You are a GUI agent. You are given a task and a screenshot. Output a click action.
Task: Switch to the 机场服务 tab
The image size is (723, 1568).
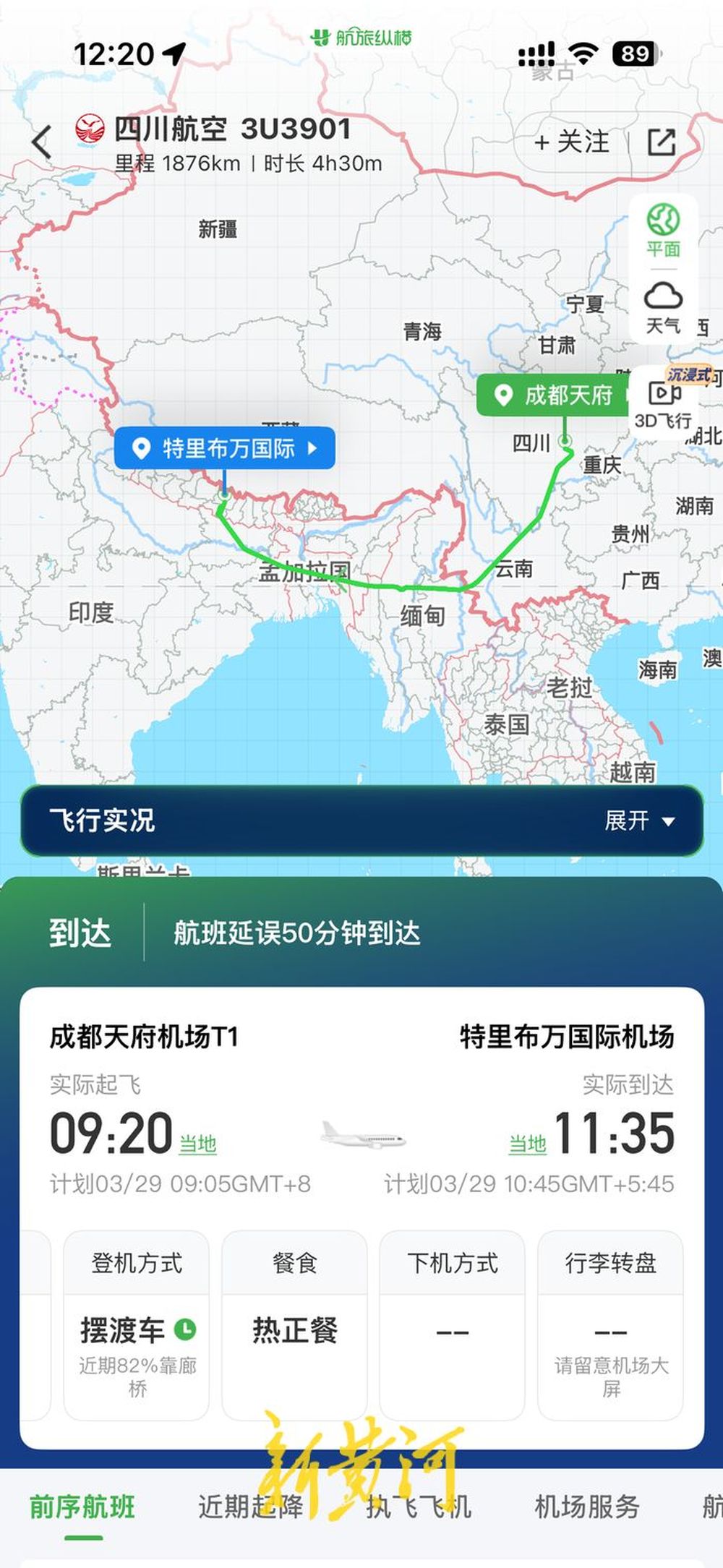click(587, 1507)
